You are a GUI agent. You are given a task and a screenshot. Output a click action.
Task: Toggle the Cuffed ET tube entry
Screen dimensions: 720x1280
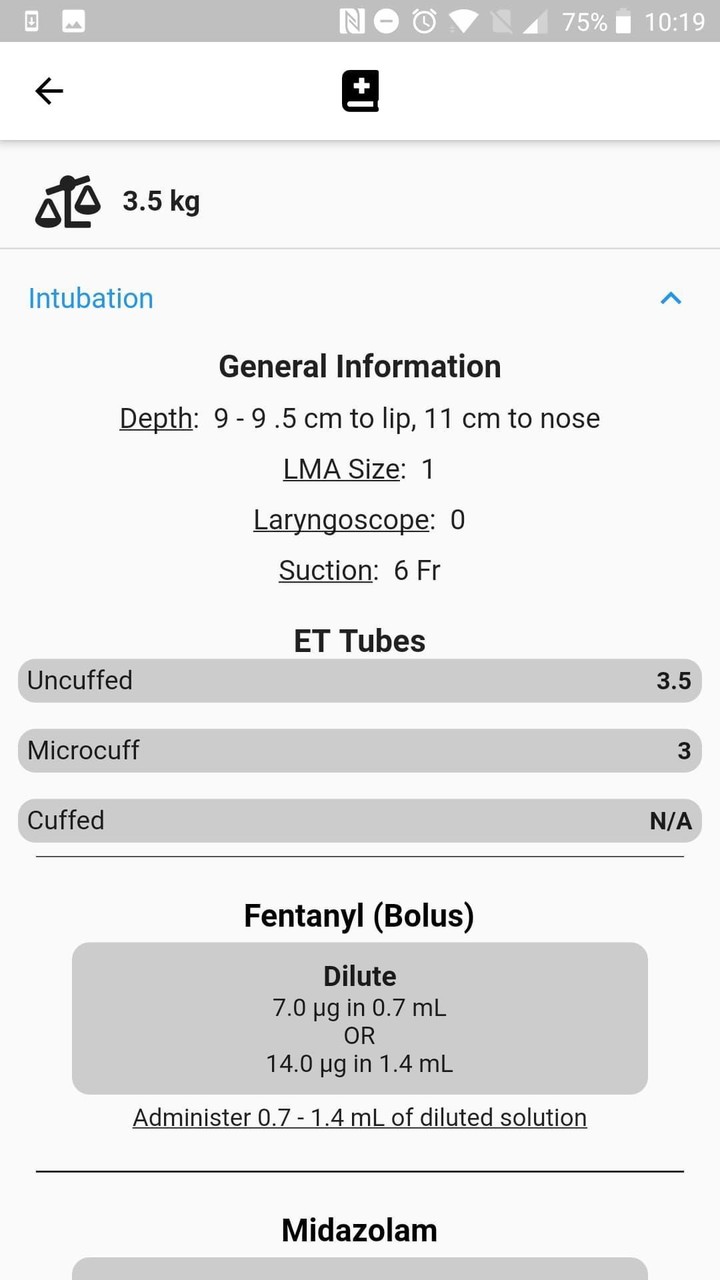coord(360,820)
